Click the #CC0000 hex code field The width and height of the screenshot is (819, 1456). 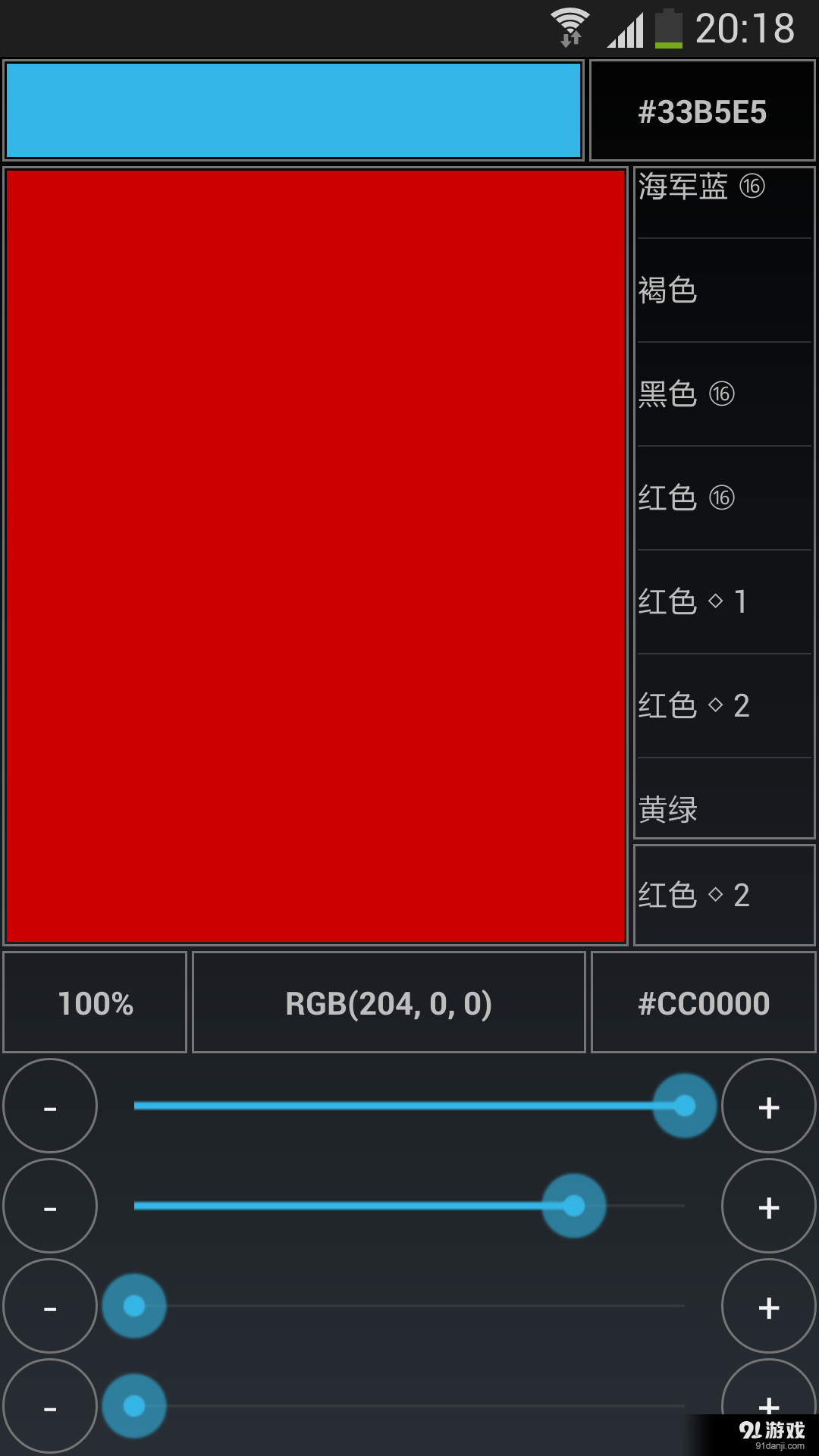pos(703,1002)
